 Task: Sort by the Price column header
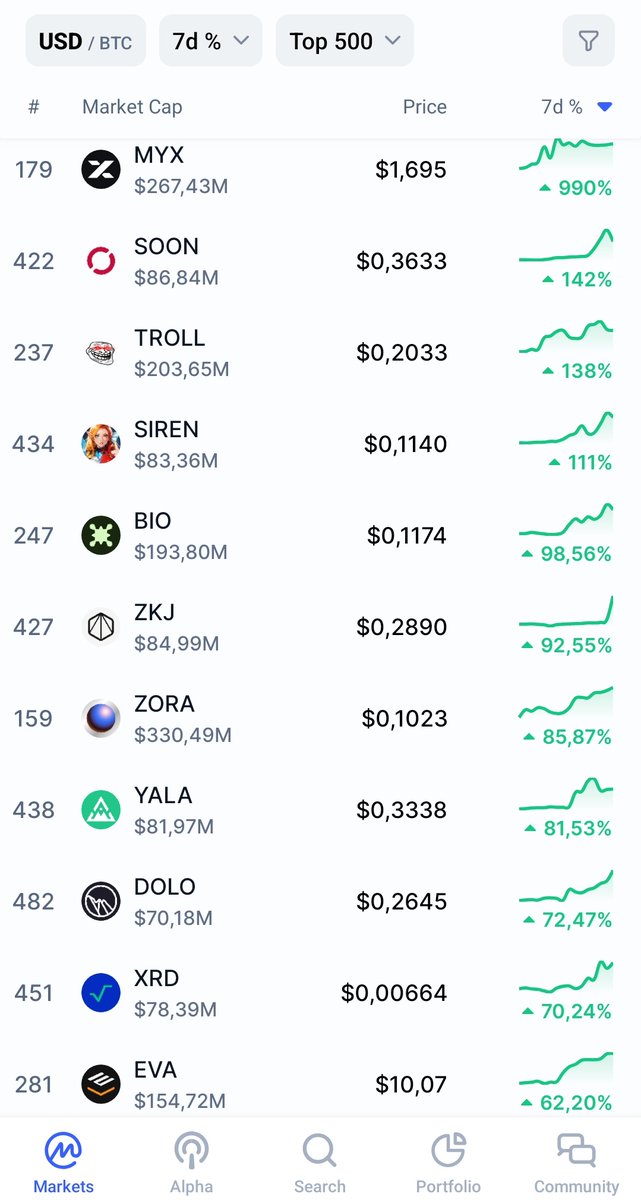425,107
